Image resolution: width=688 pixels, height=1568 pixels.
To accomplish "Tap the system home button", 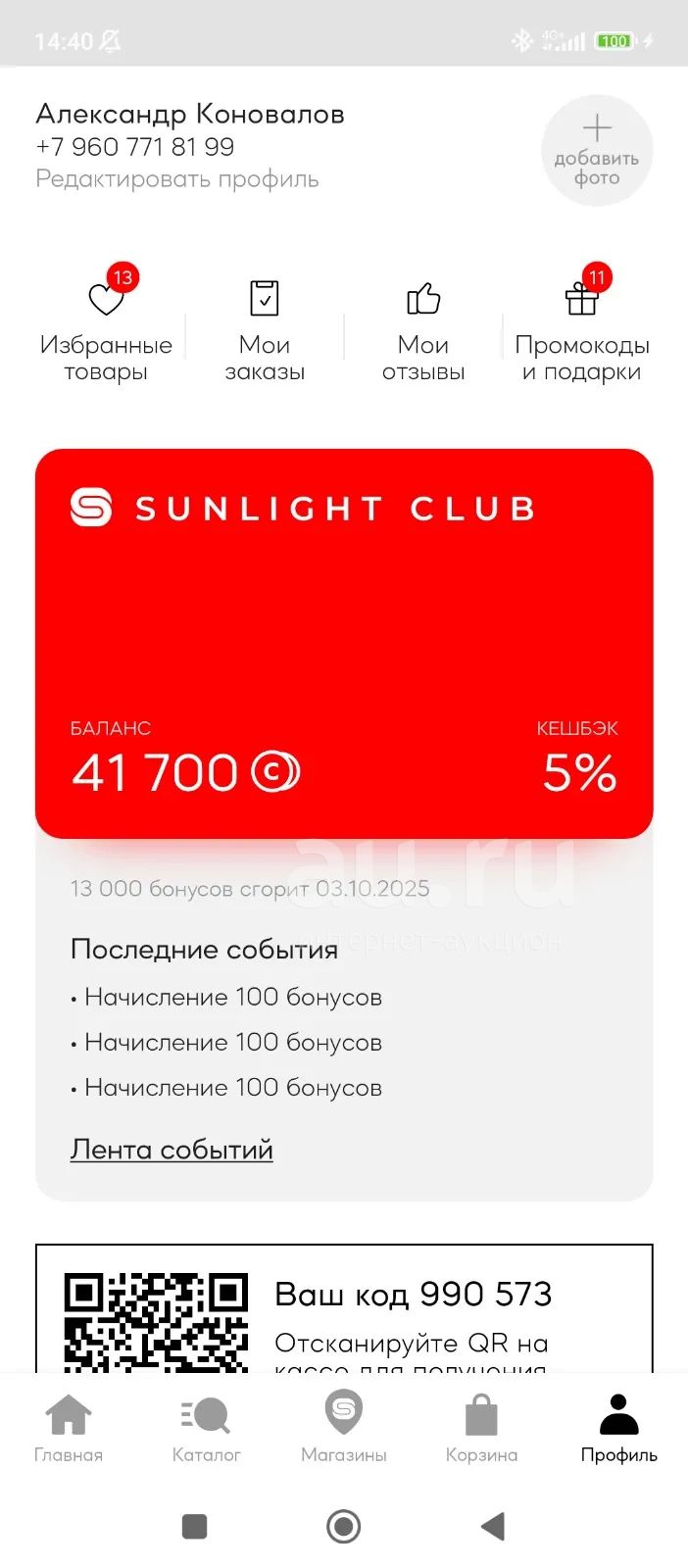I will click(344, 1526).
